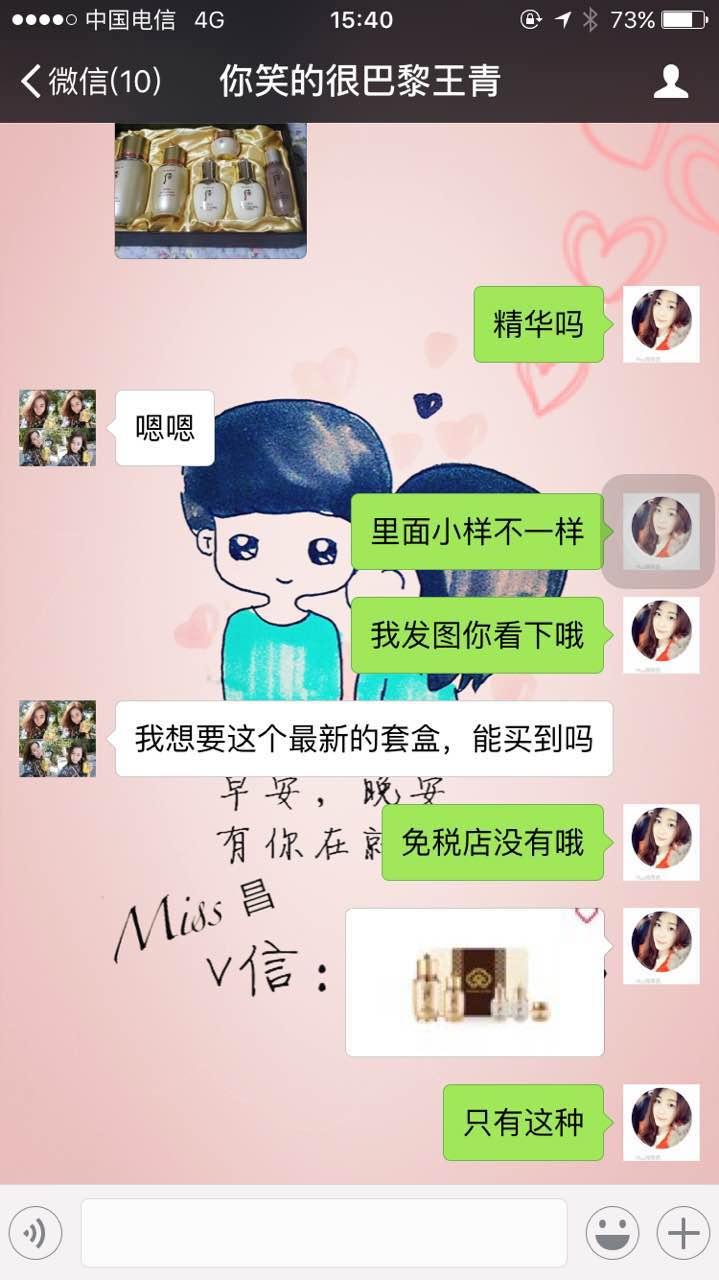Switch to voice message input
Screen dimensions: 719x1280
[35, 1233]
